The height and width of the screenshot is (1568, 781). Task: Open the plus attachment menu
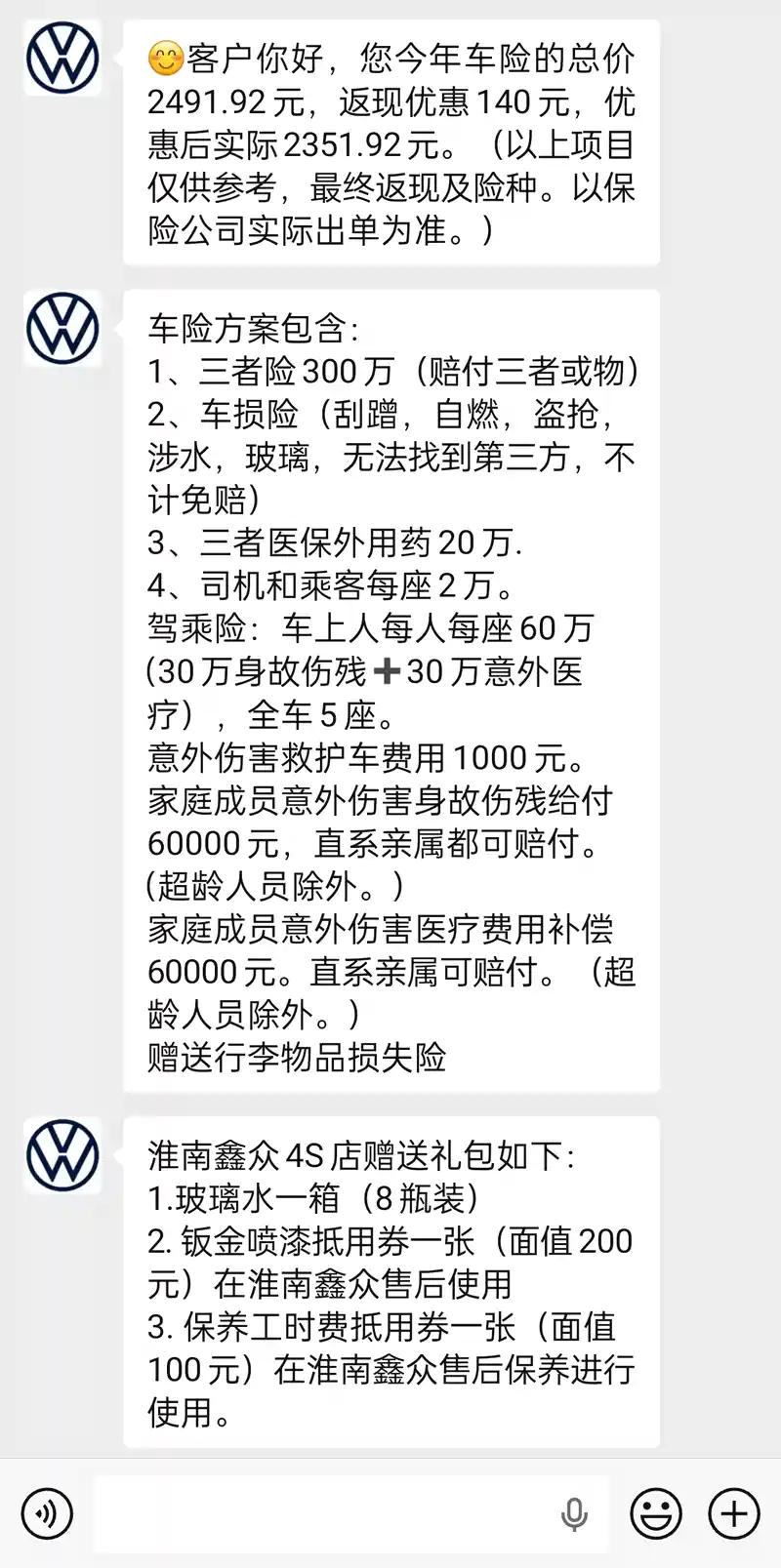[x=733, y=1513]
